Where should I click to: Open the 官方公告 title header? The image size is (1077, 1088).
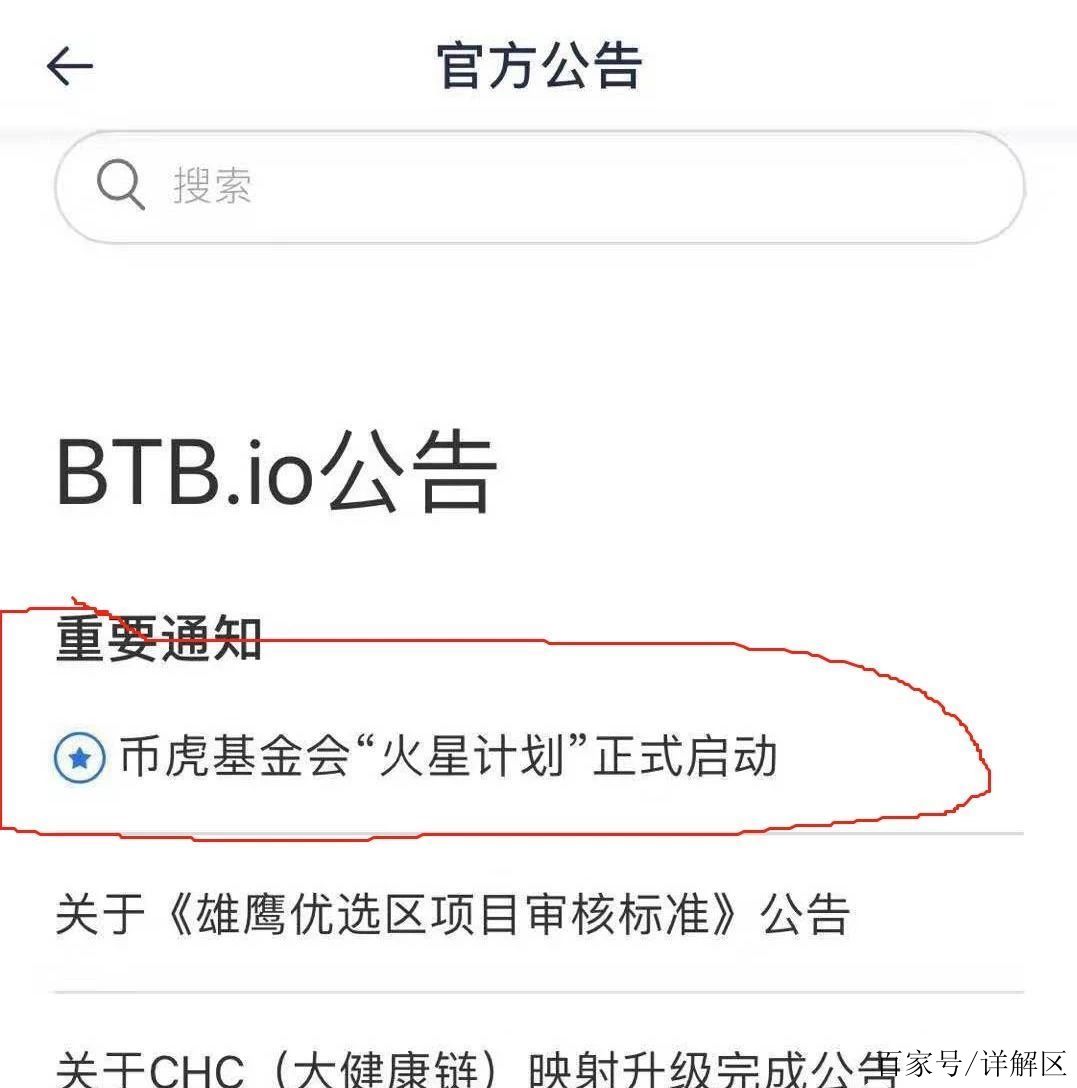[x=538, y=64]
